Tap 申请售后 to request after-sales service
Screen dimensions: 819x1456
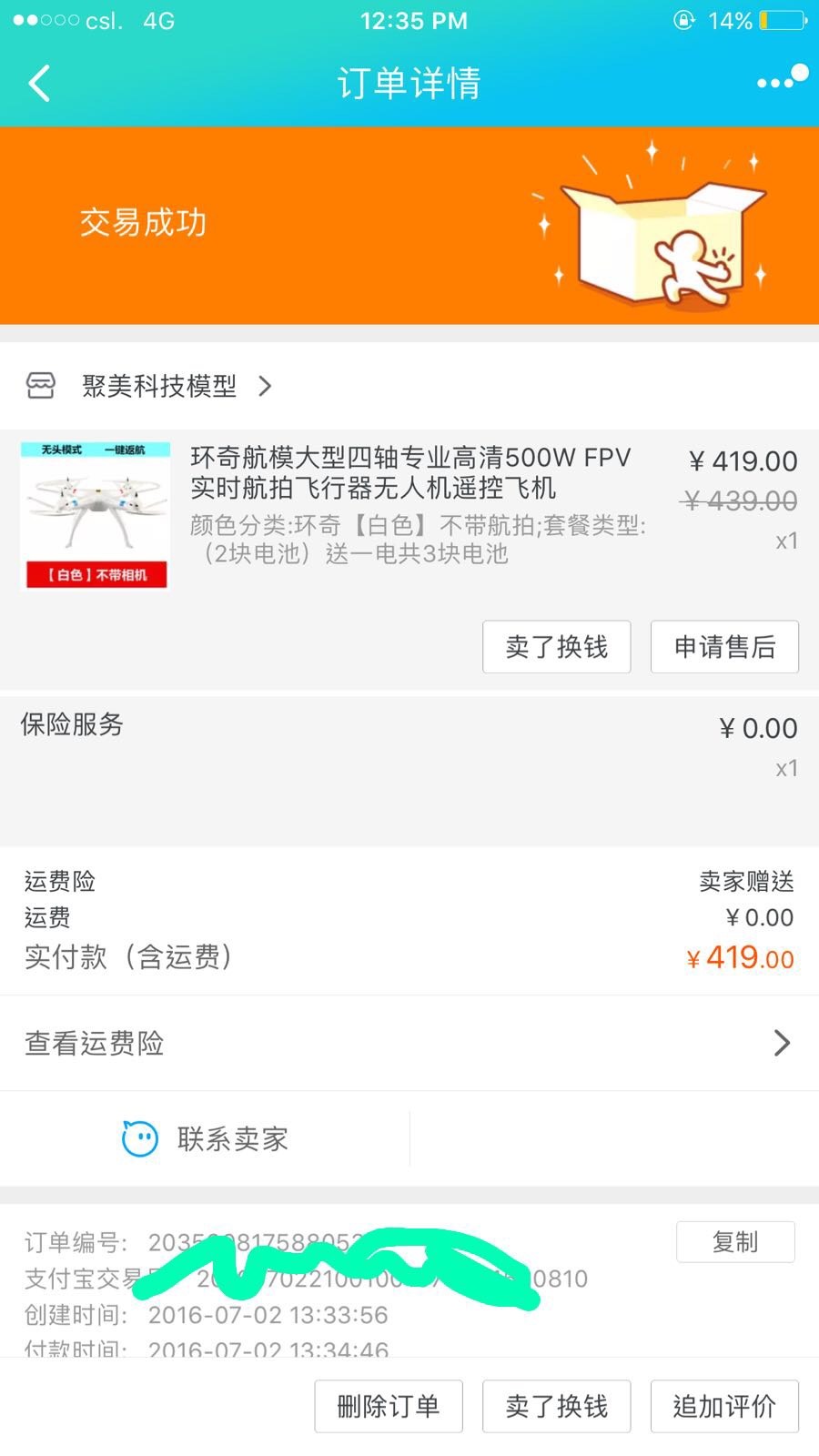click(x=724, y=647)
